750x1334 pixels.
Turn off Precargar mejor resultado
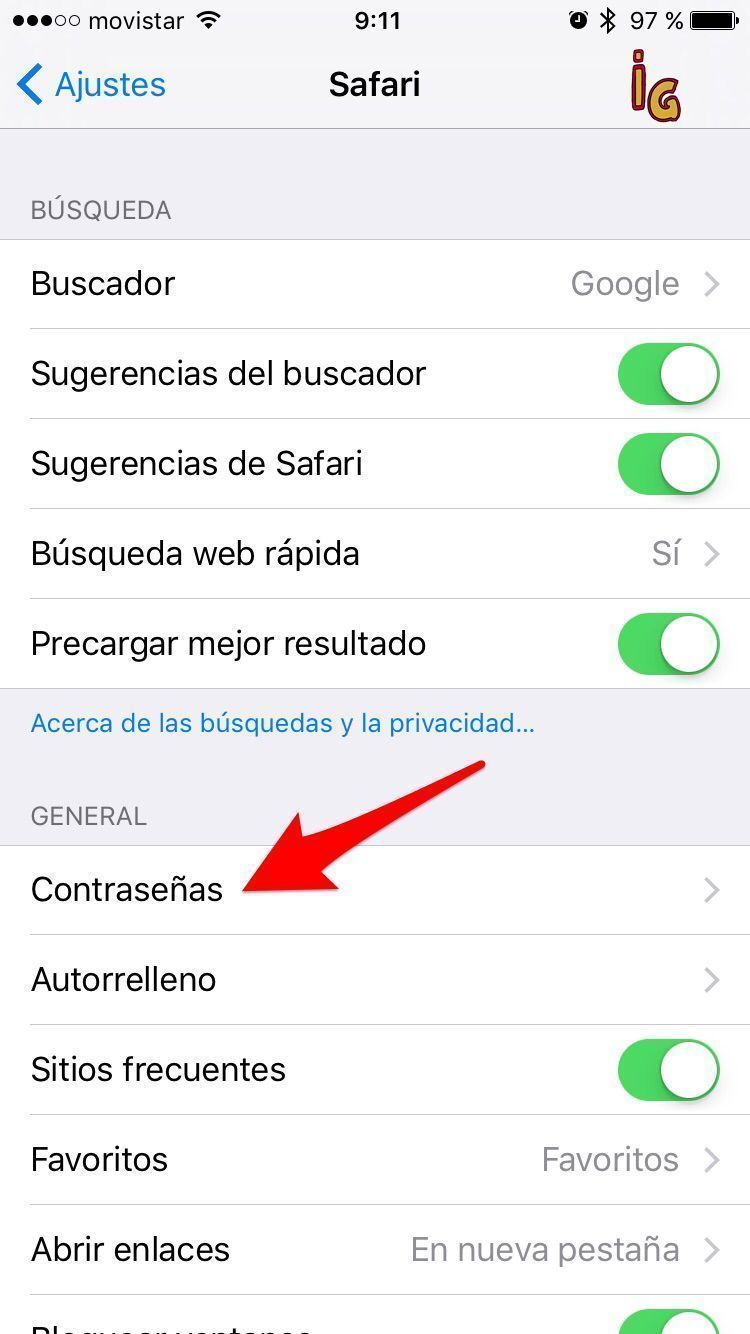point(669,644)
